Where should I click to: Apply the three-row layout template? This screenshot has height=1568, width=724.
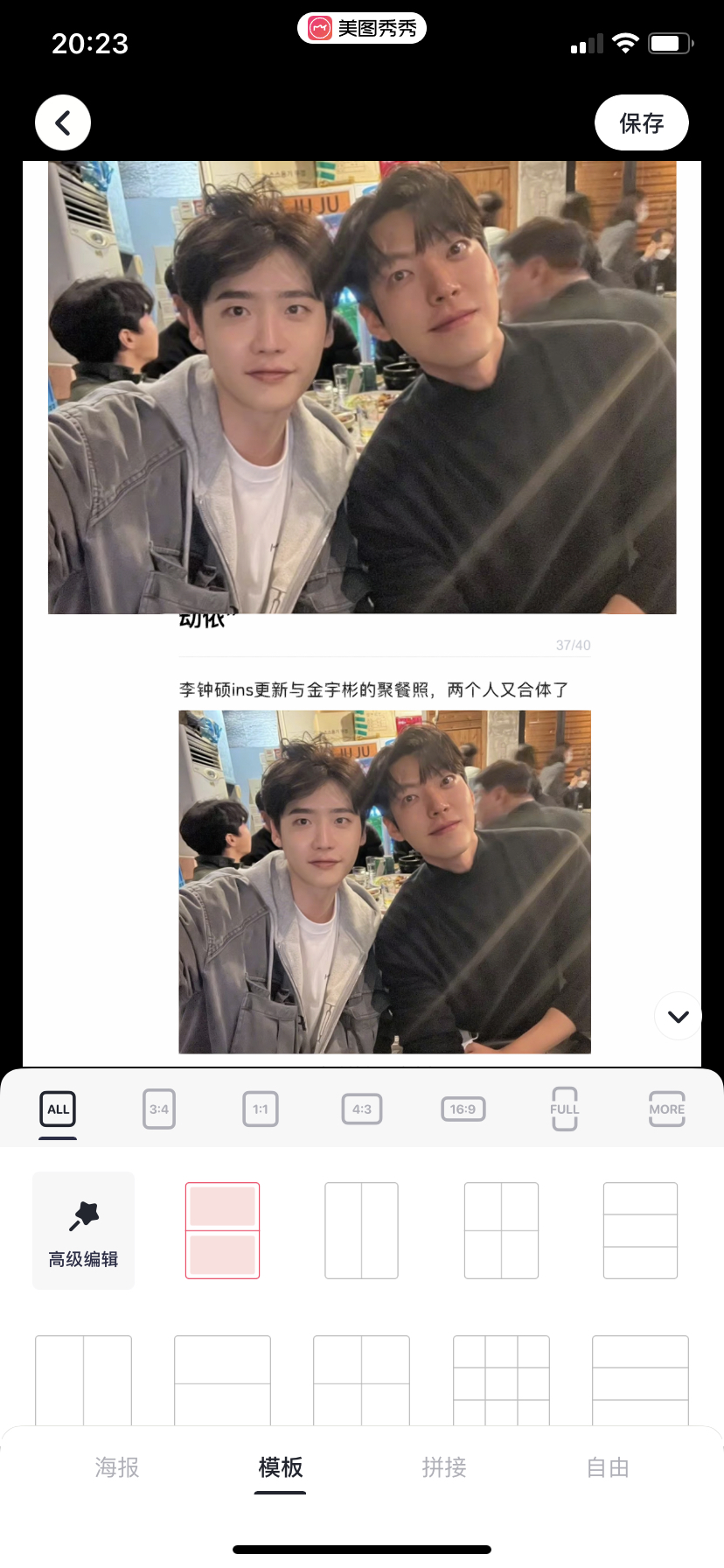click(x=640, y=1230)
